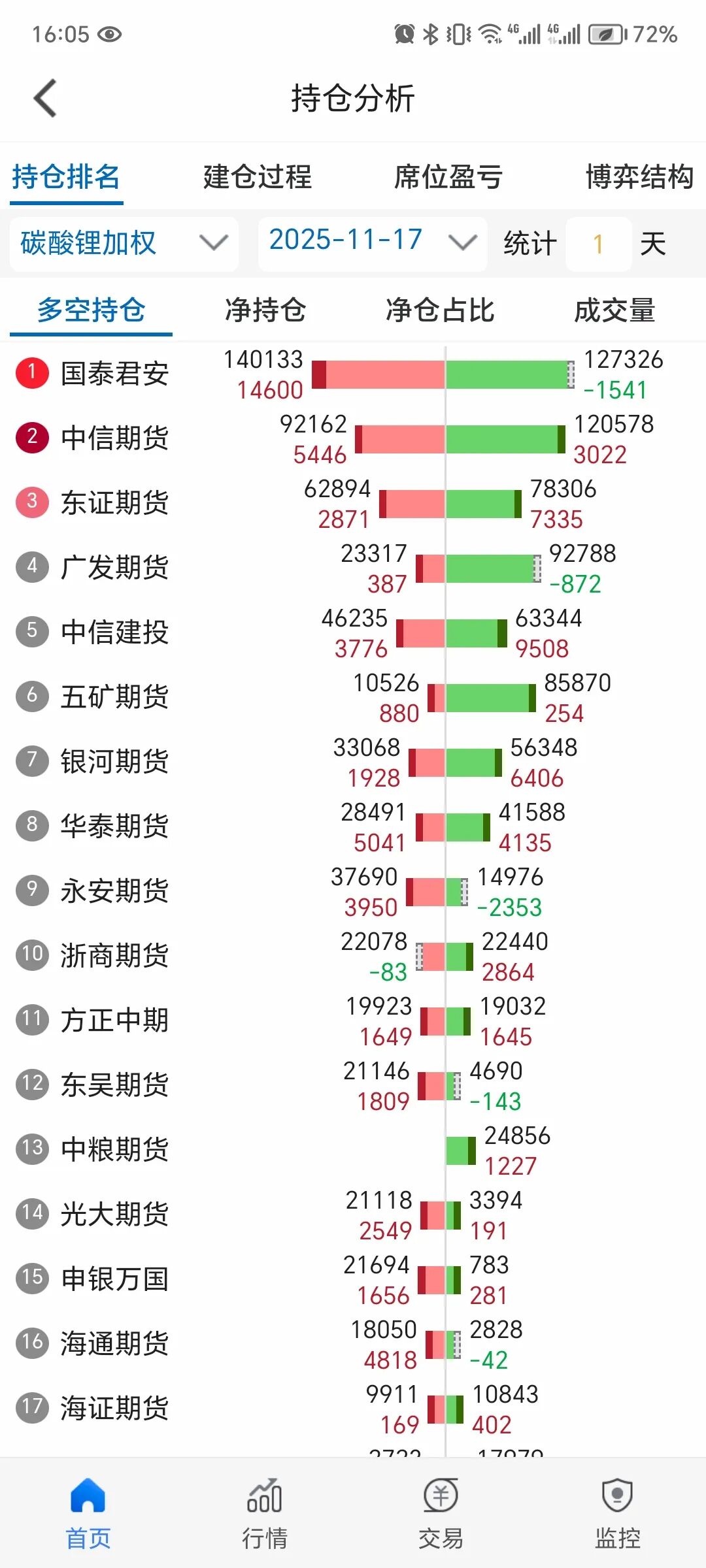706x1568 pixels.
Task: Switch to the 净持仓 sub-tab
Action: coord(265,310)
